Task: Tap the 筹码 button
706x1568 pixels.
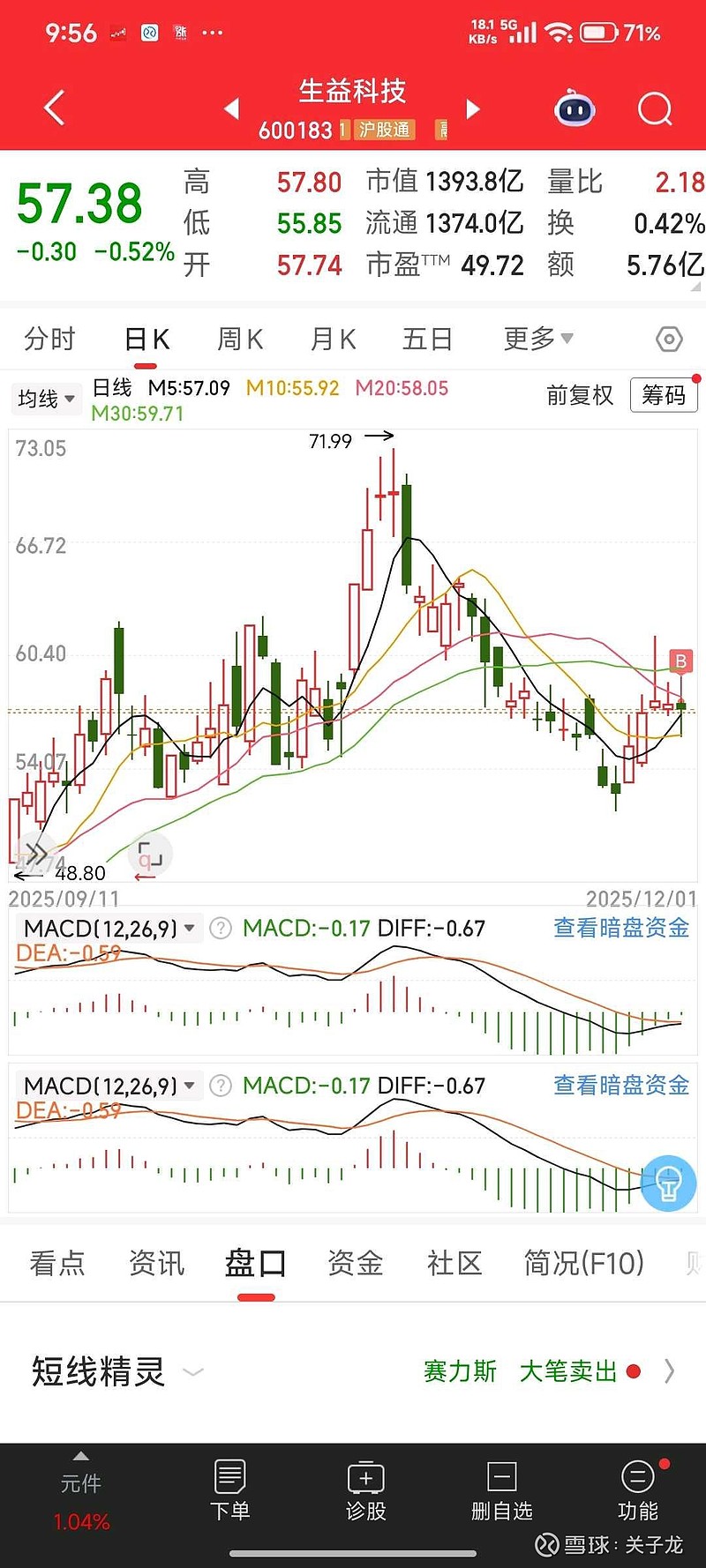Action: [664, 395]
